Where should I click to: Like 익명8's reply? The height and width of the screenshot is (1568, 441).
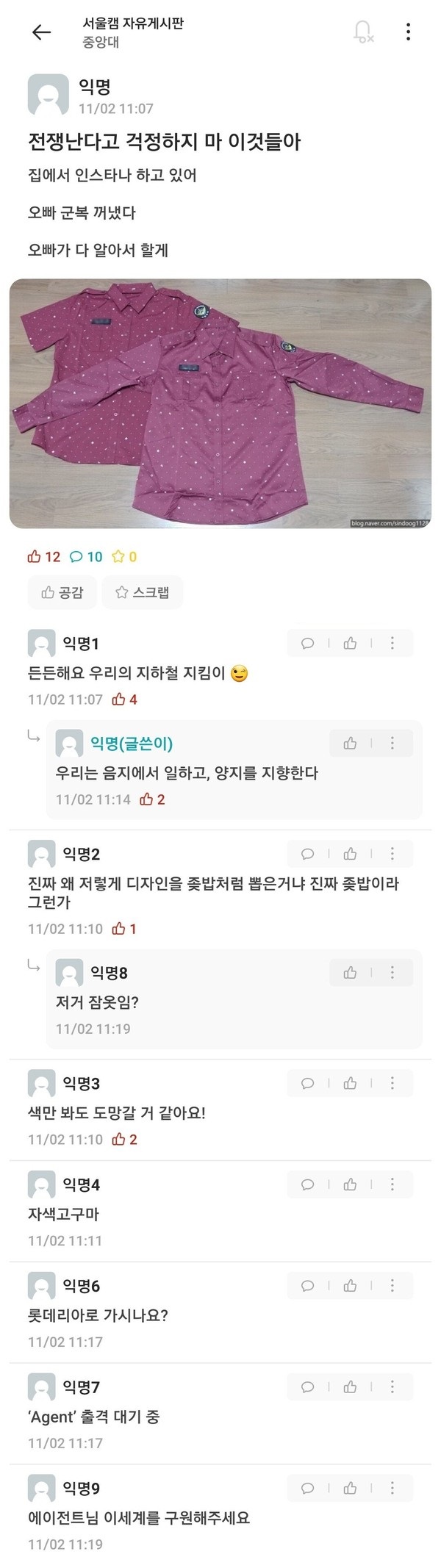click(x=350, y=973)
